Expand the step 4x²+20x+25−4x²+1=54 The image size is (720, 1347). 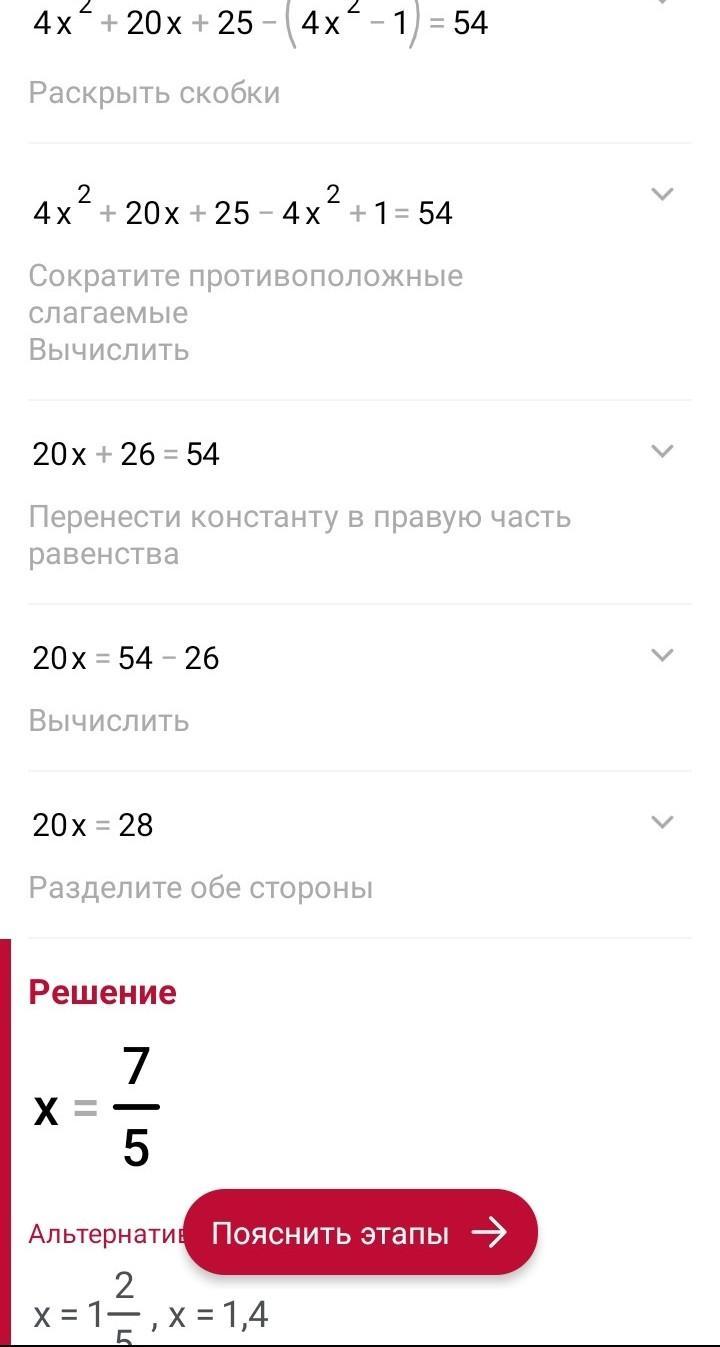662,194
